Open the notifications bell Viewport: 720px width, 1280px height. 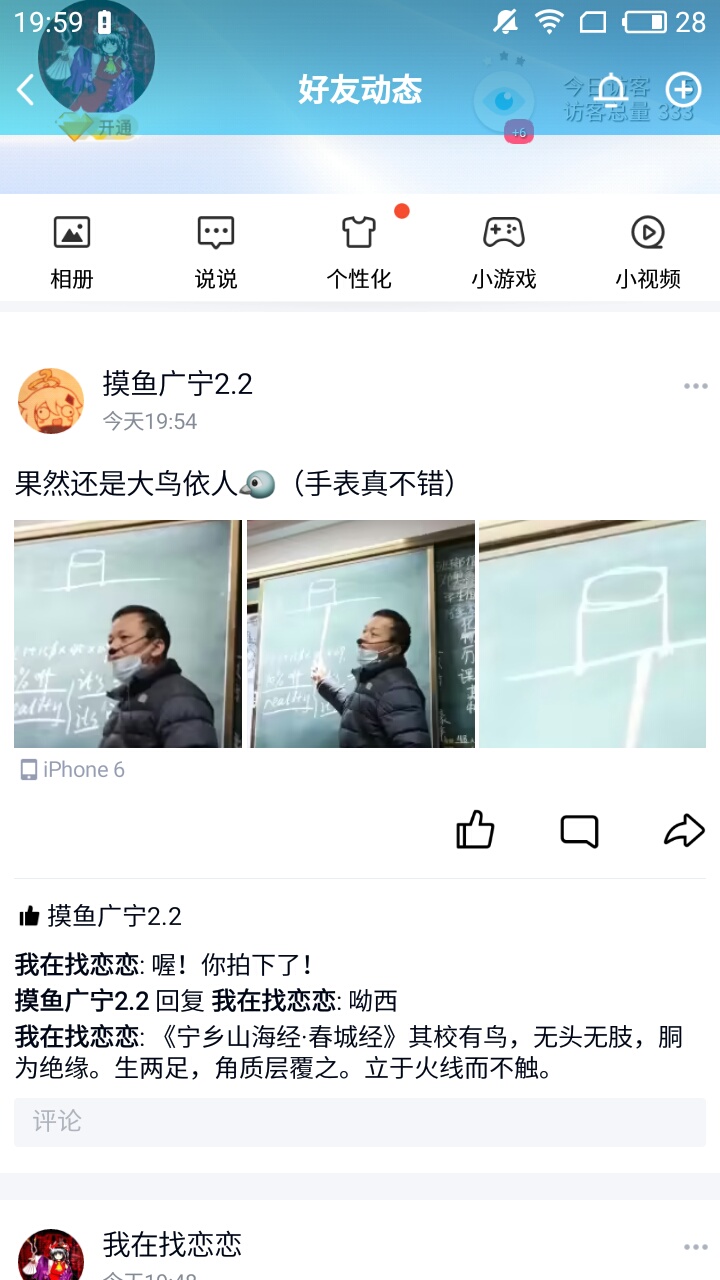(x=610, y=91)
